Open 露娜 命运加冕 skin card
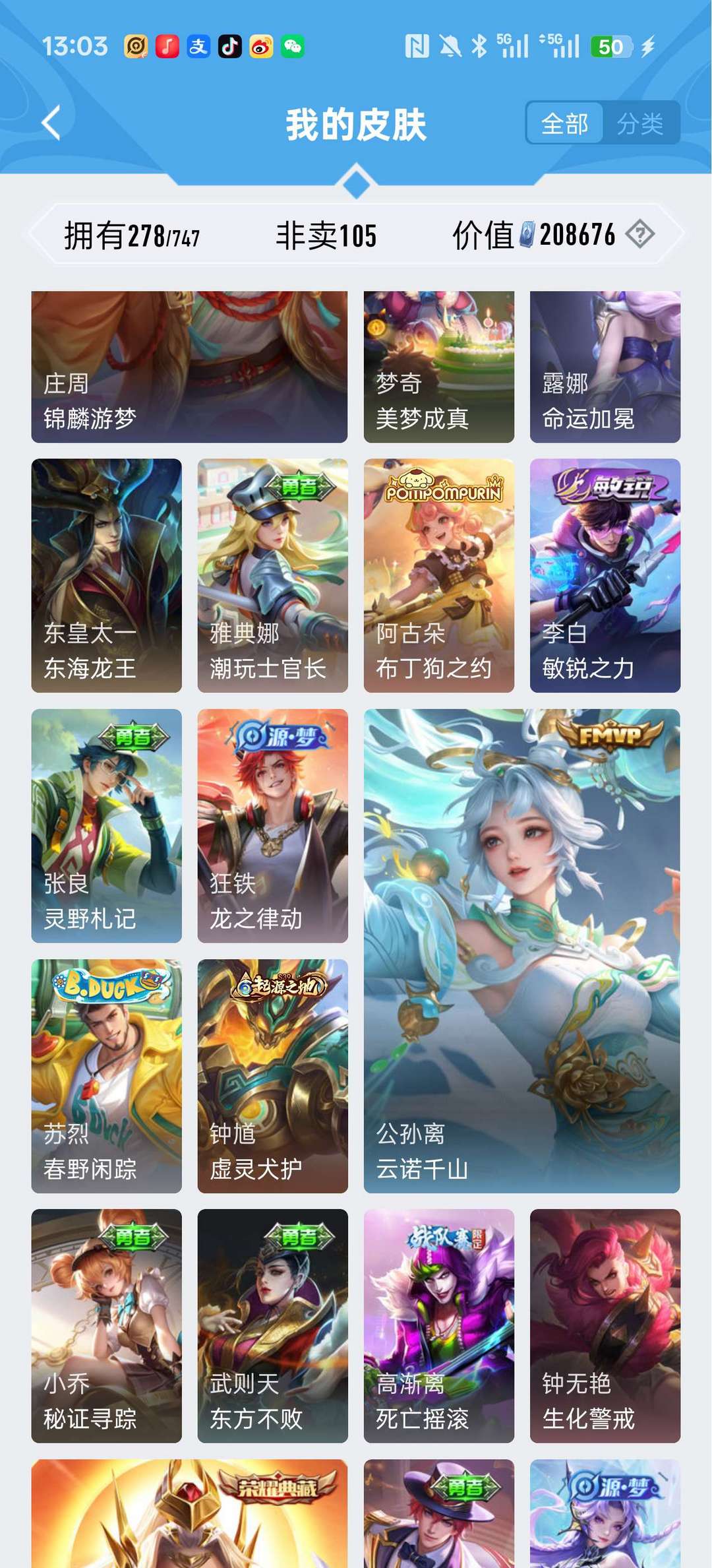712x1568 pixels. pyautogui.click(x=605, y=367)
